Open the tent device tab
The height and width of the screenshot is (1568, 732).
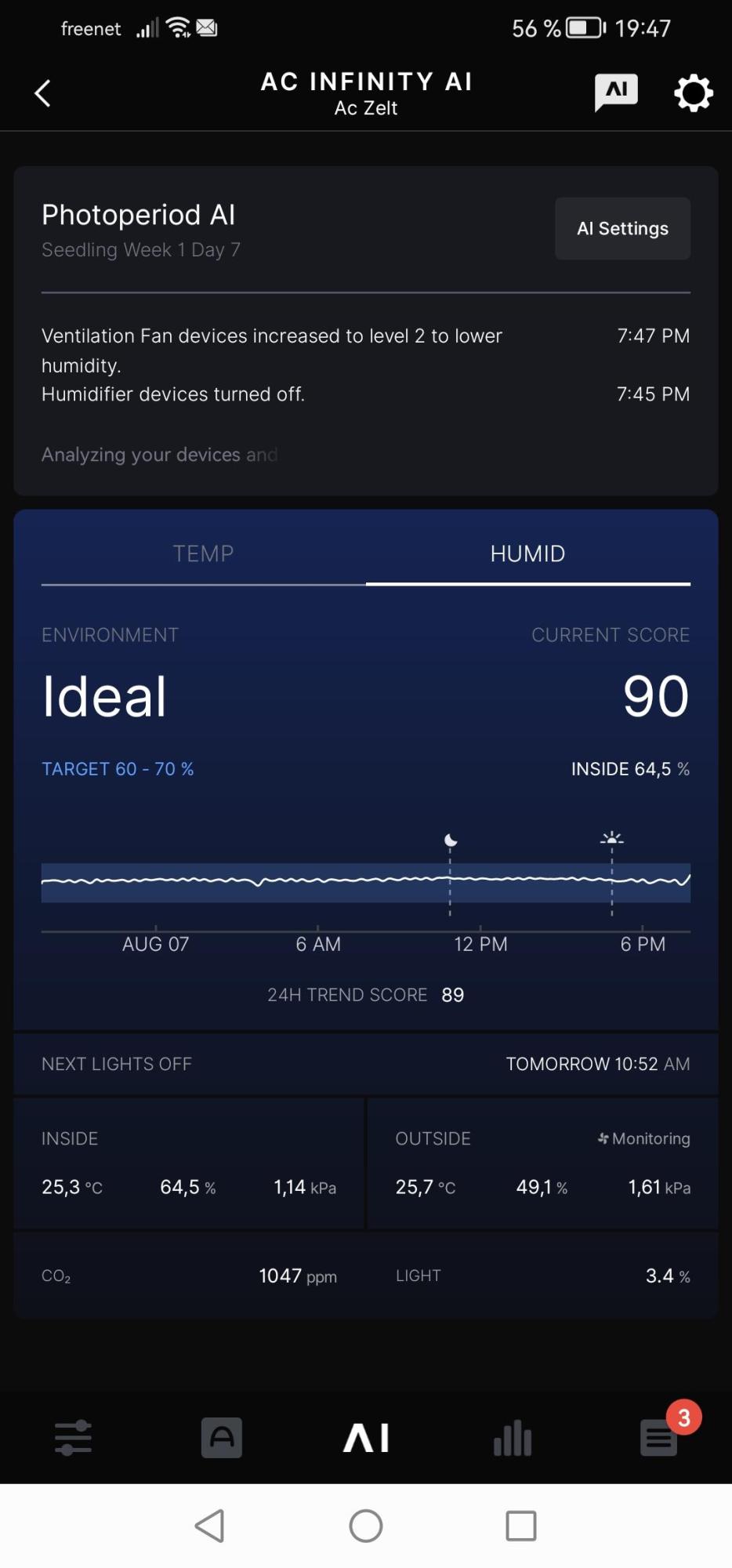tap(221, 1438)
